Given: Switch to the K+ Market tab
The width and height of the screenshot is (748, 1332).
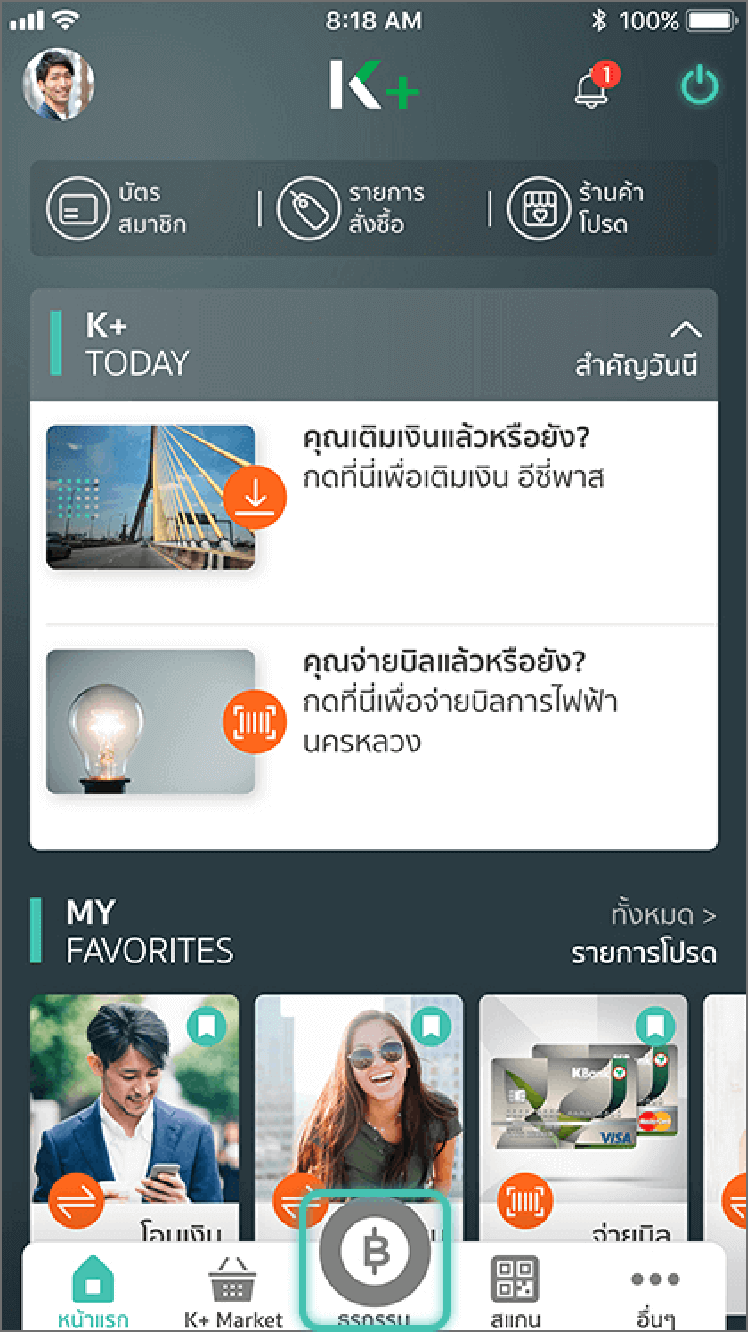Looking at the screenshot, I should click(x=233, y=1288).
